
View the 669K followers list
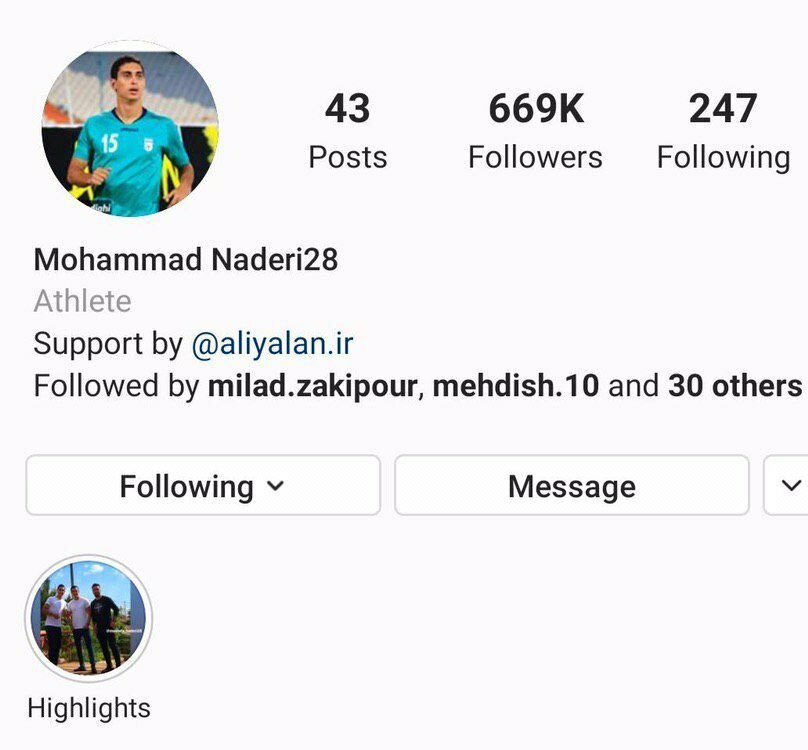(535, 131)
